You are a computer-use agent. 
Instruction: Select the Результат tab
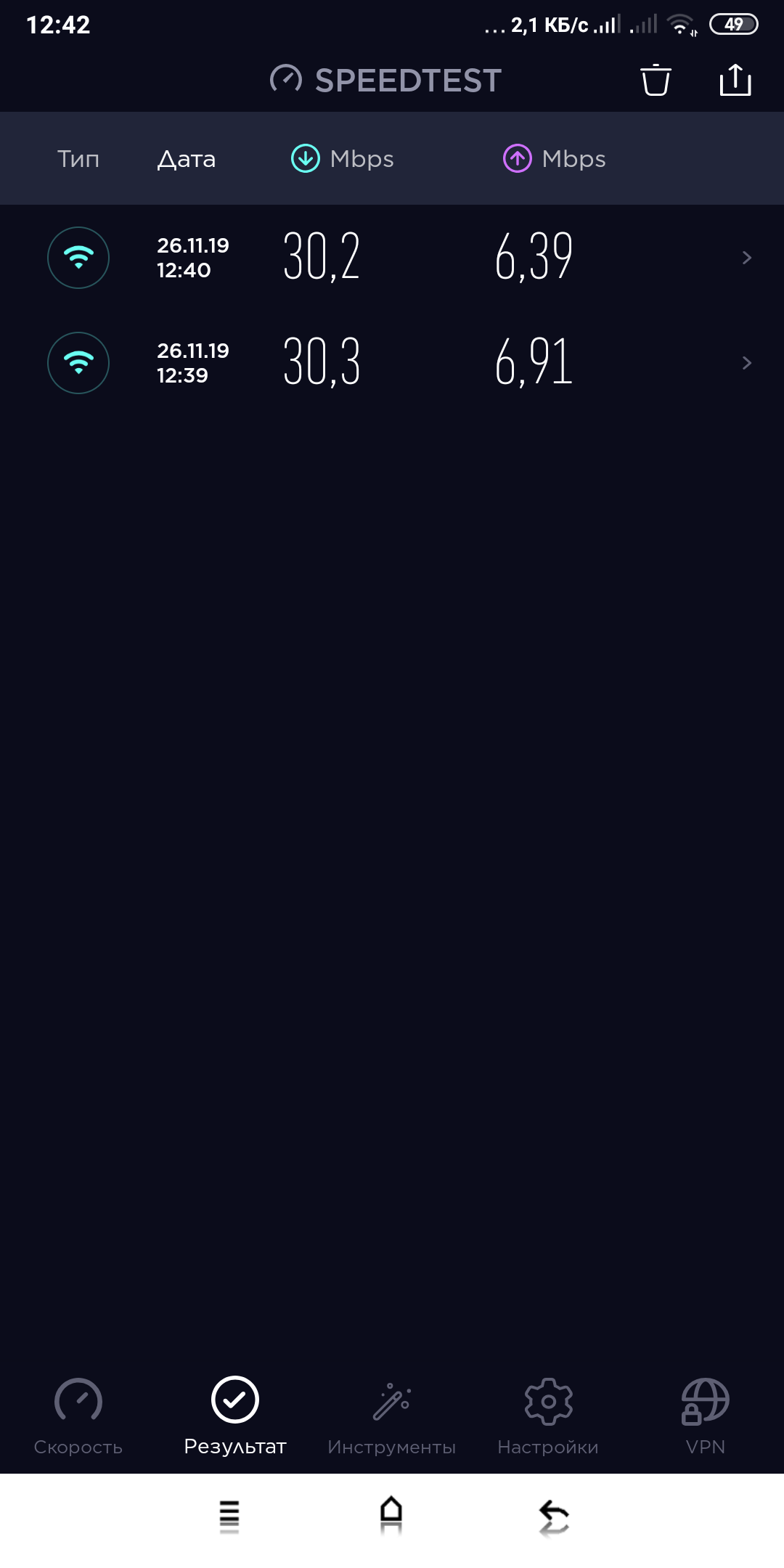235,1416
